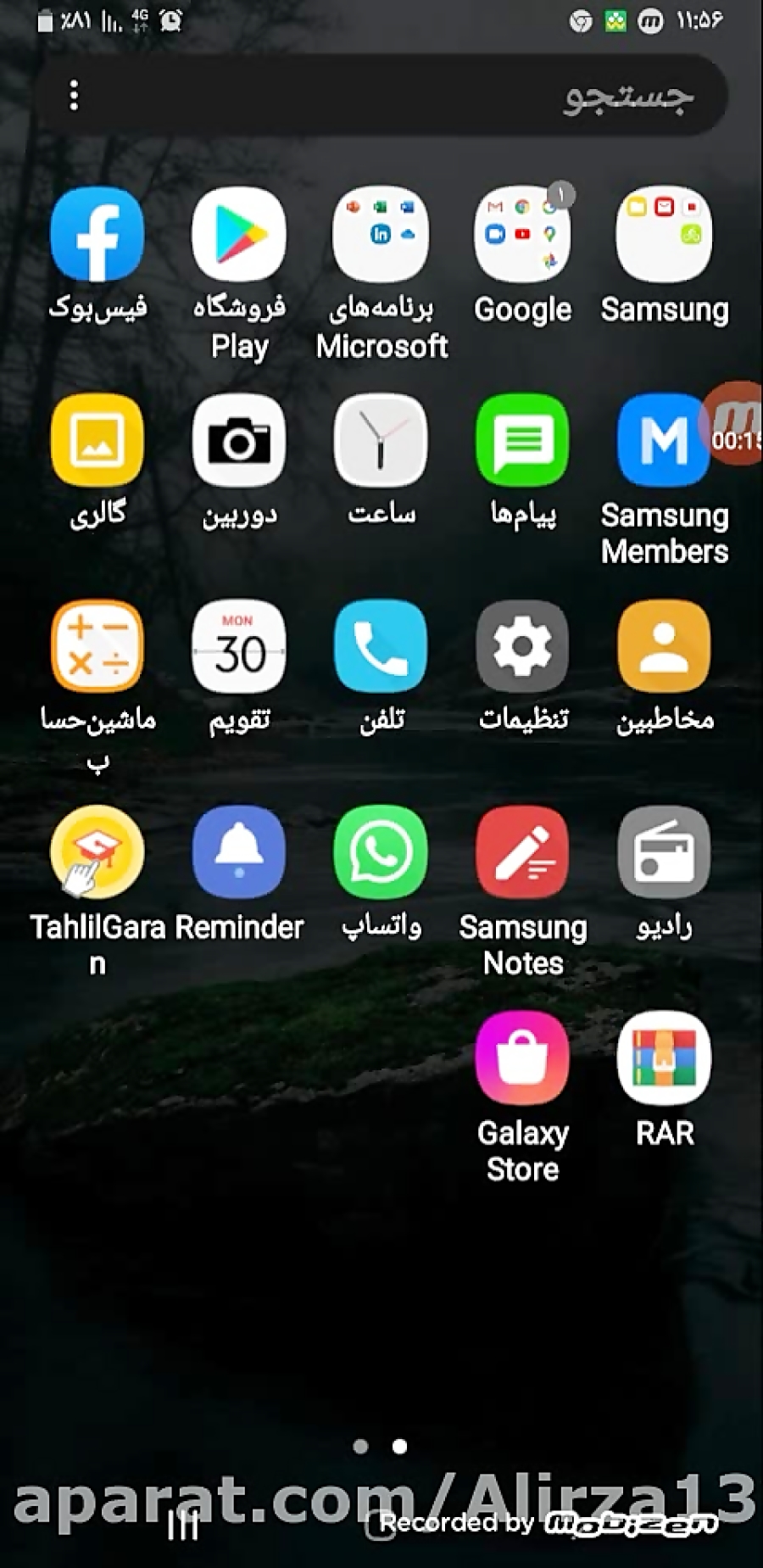Open the three-dot overflow menu
763x1568 pixels.
pos(74,95)
